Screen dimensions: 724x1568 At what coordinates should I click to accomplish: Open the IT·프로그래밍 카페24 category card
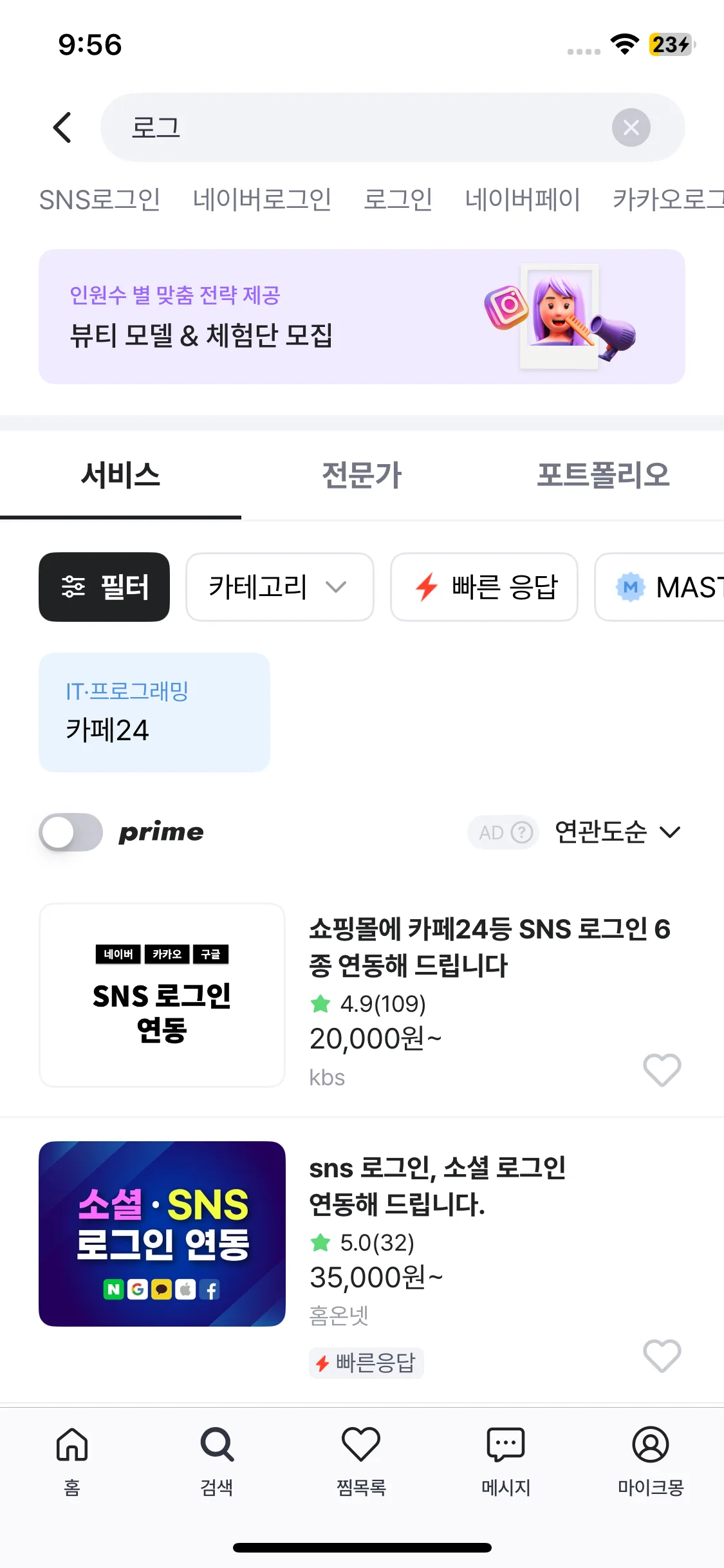click(x=154, y=713)
